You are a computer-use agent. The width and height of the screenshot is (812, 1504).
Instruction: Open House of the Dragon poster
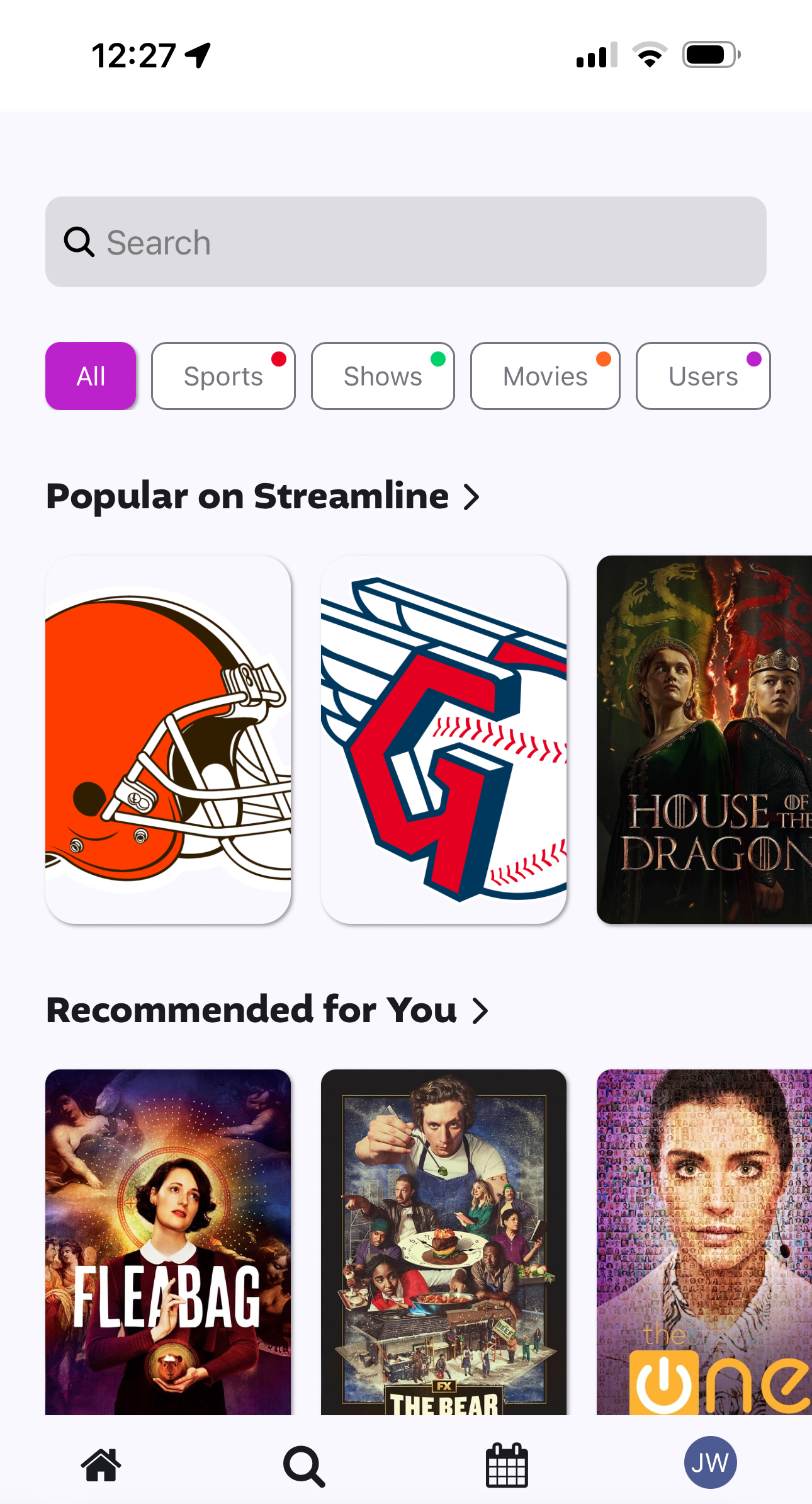(x=704, y=739)
